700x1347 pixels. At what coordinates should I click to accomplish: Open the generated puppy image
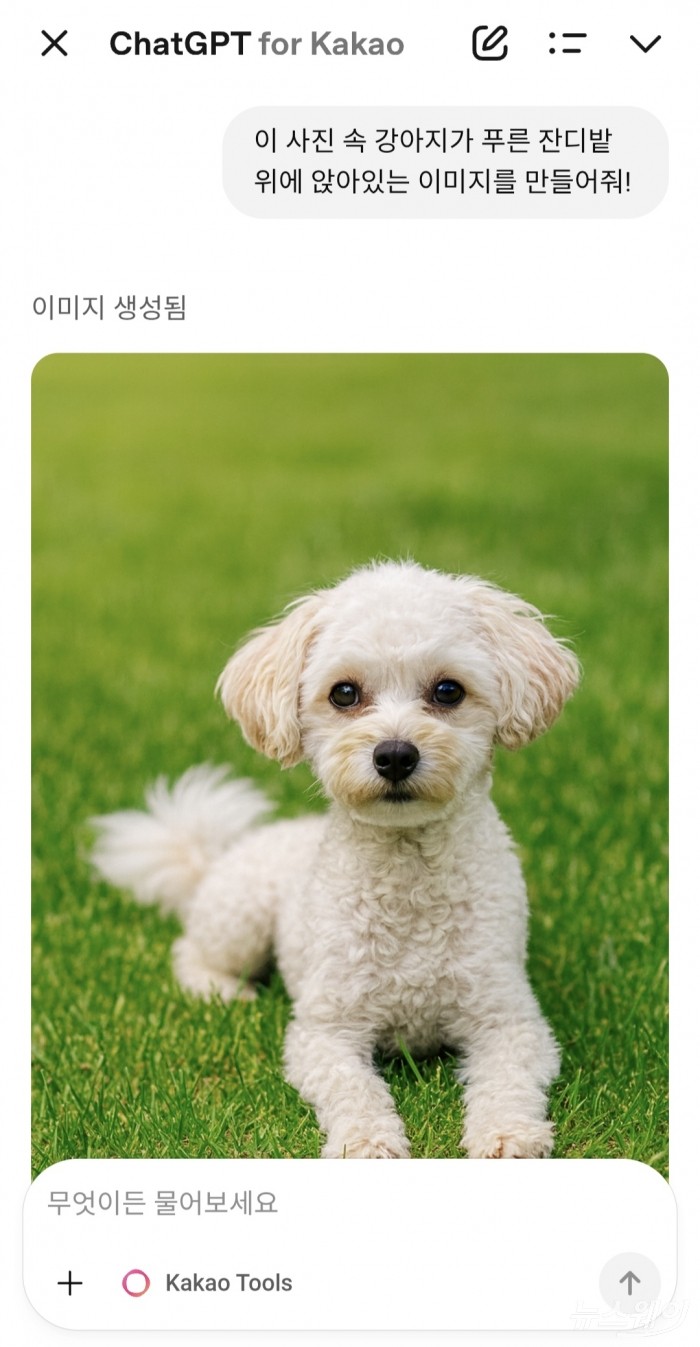pos(350,750)
